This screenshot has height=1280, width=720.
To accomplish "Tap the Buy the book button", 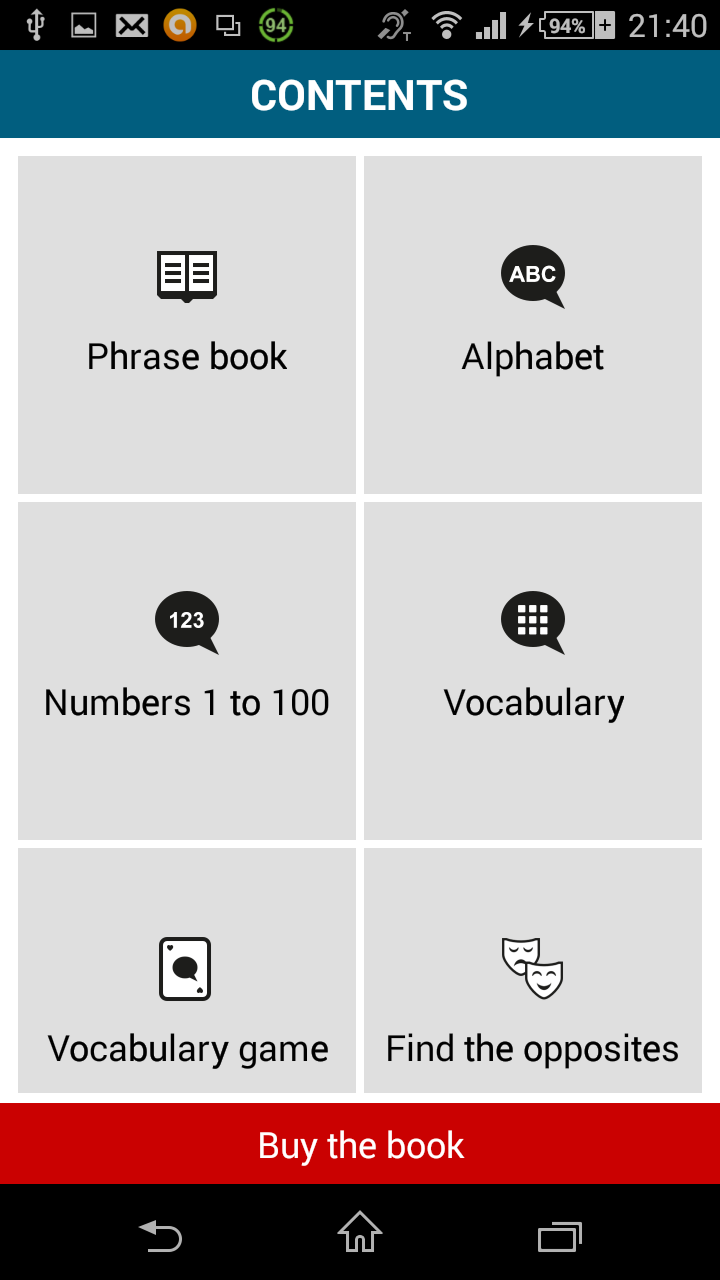I will pos(360,1144).
